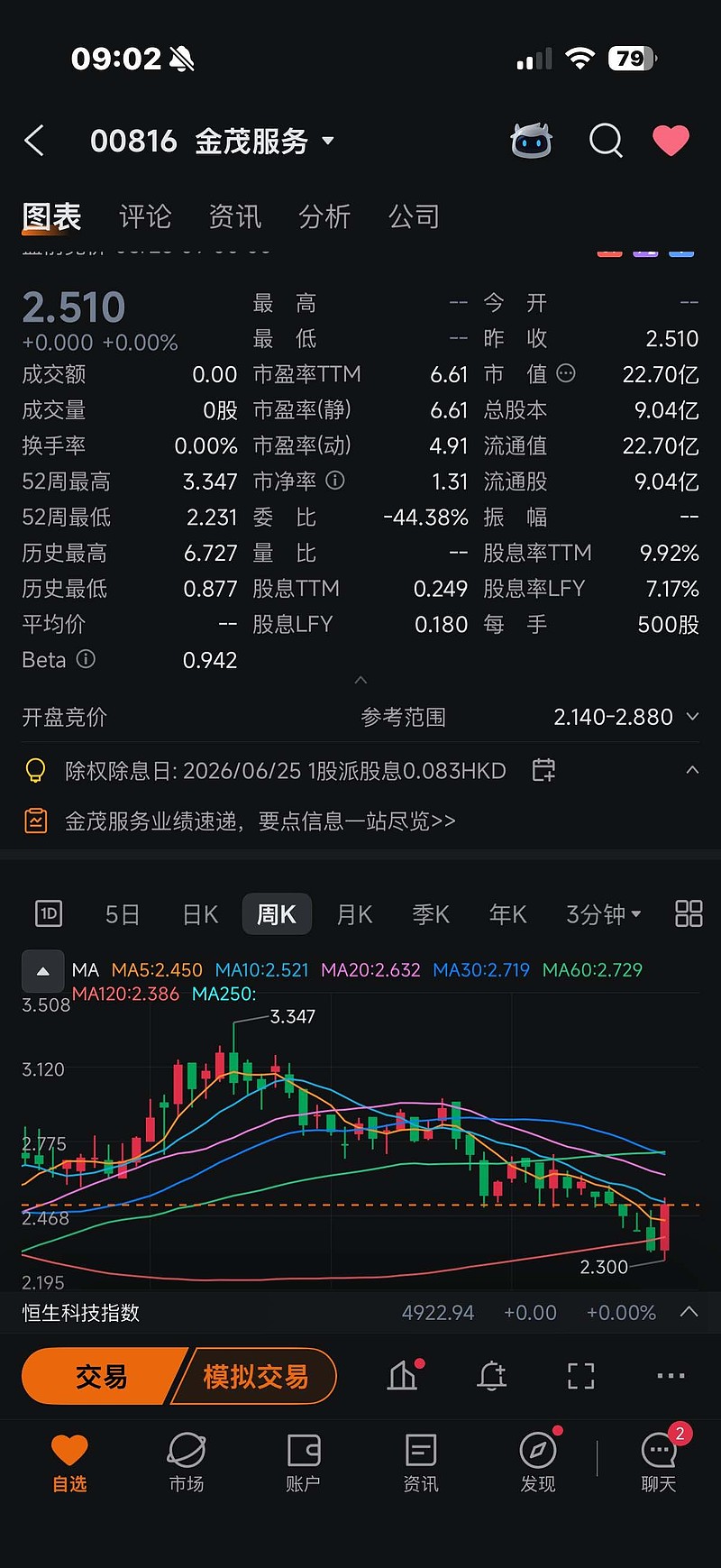
Task: Open the 分析 tab
Action: click(x=324, y=216)
